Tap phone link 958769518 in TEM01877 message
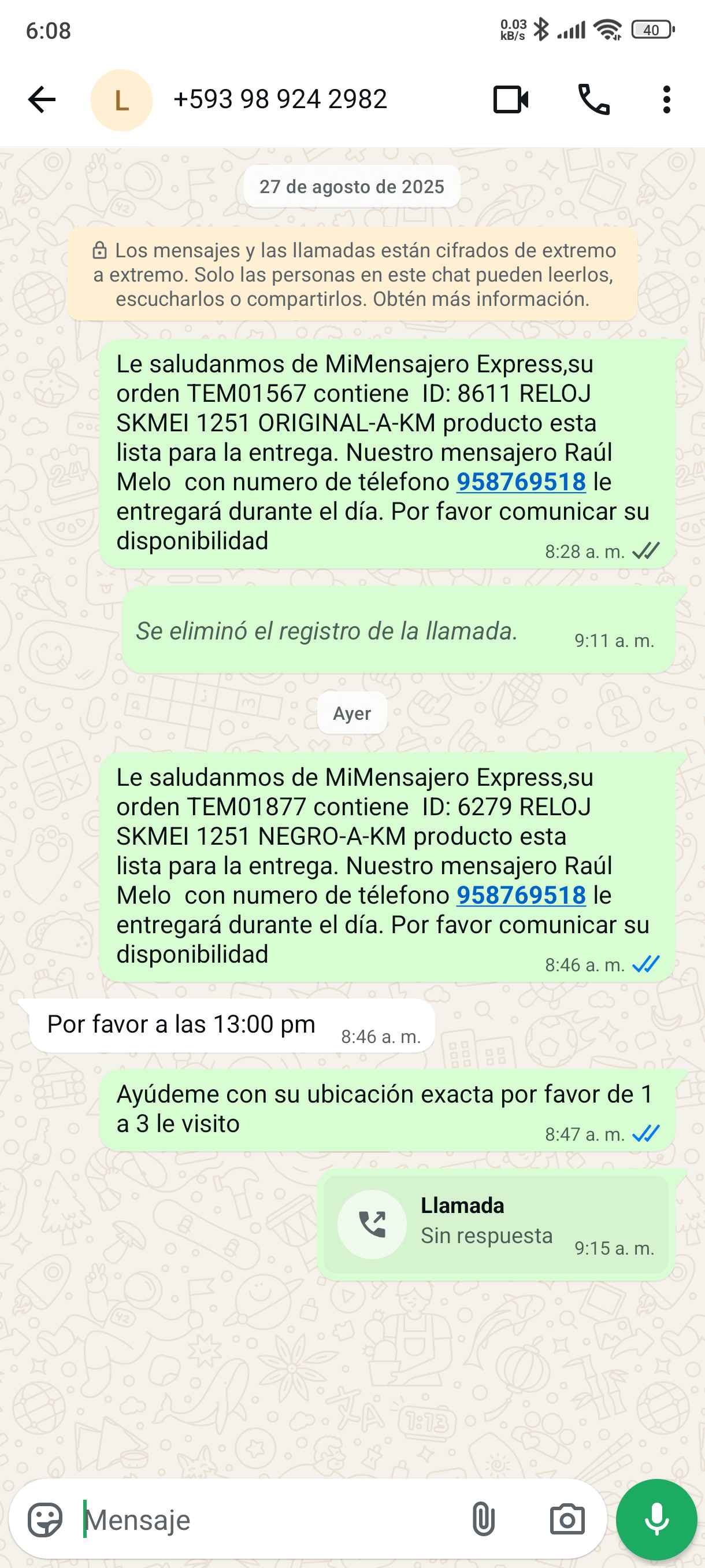 [x=521, y=896]
